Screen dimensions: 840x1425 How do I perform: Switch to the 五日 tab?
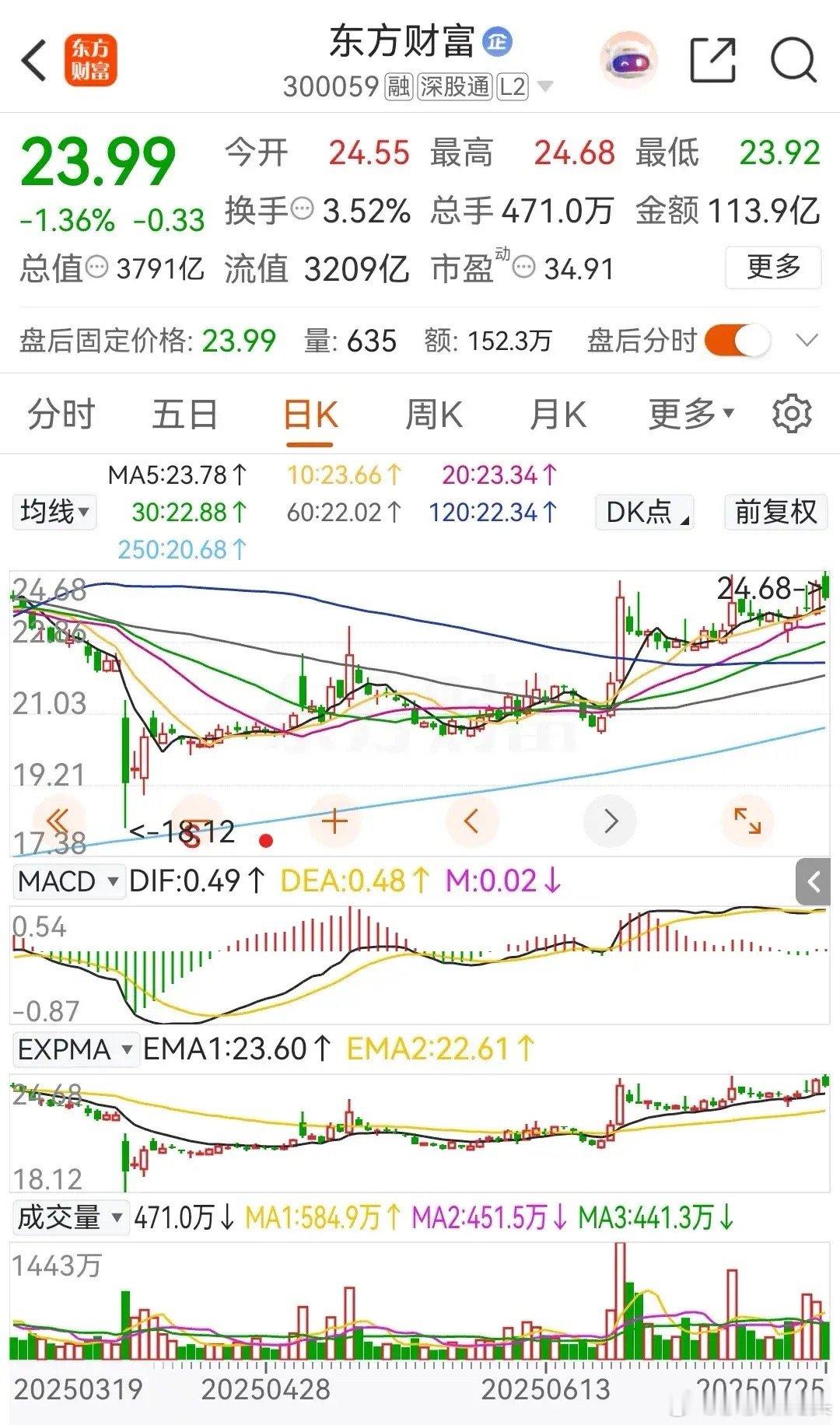(184, 414)
